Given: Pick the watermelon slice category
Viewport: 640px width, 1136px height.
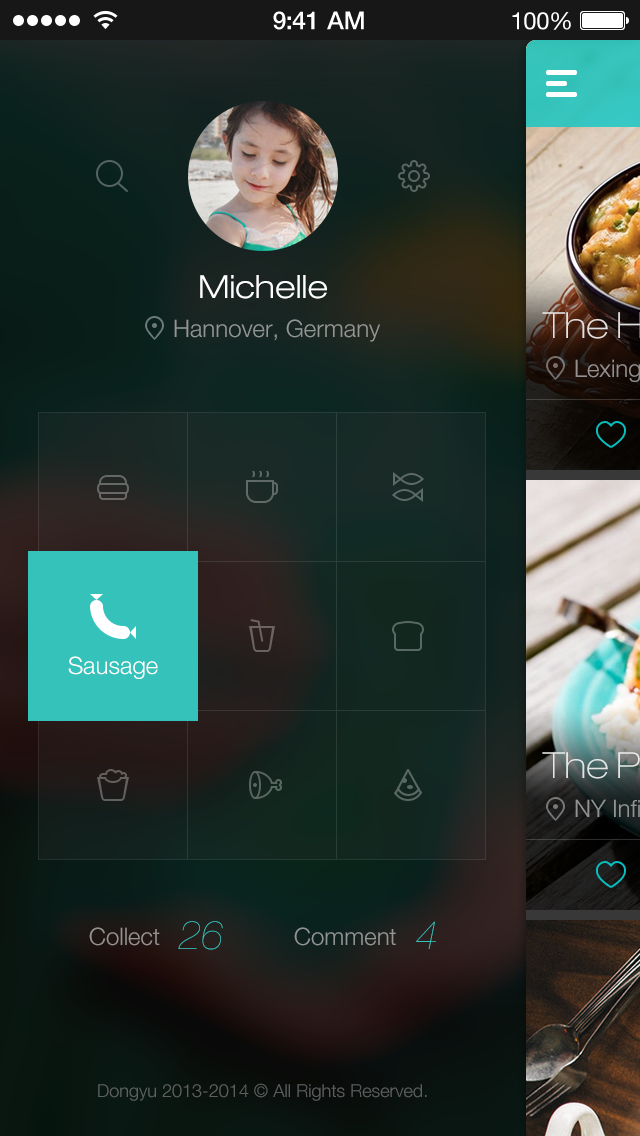Looking at the screenshot, I should coord(411,785).
